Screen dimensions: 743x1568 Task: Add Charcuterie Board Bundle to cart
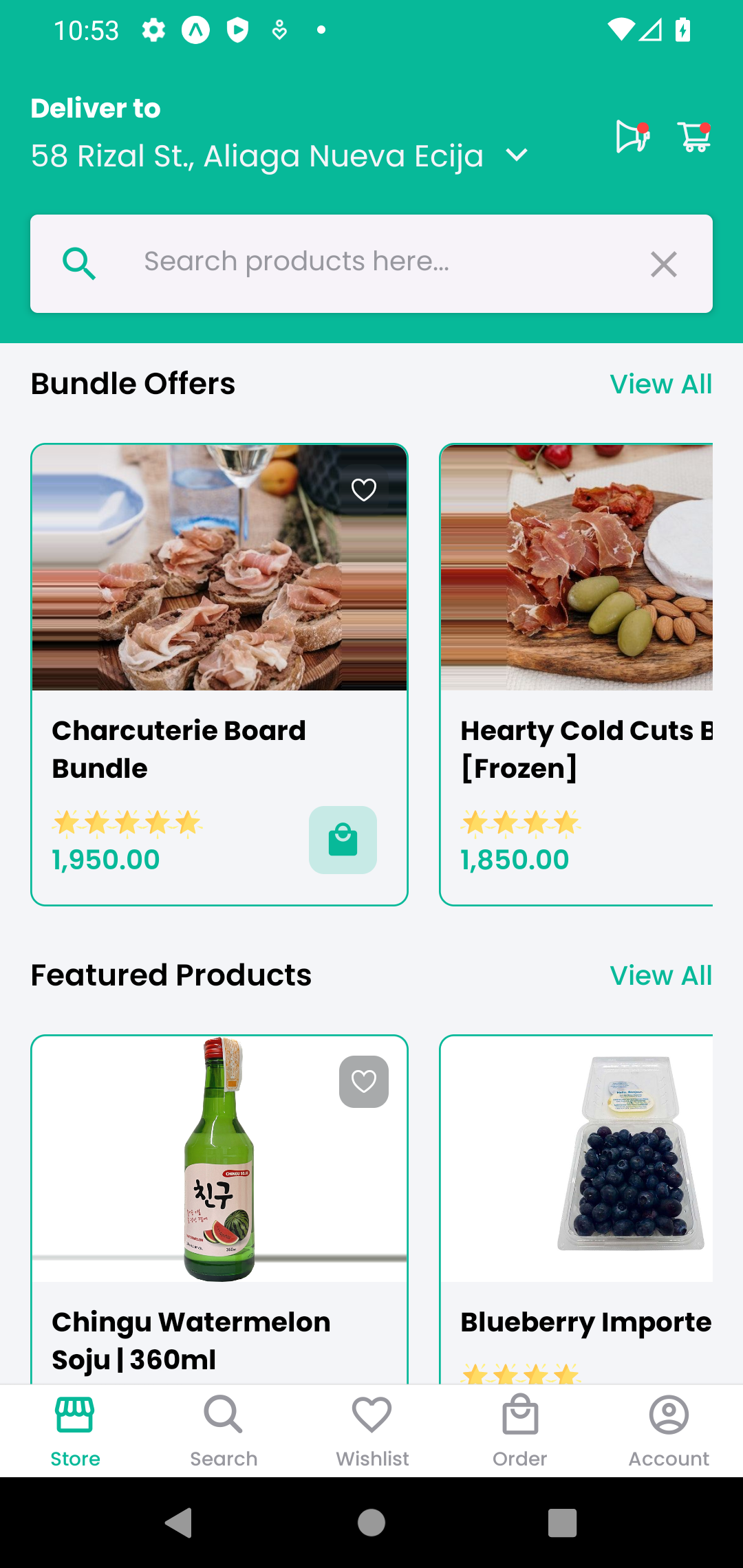pyautogui.click(x=343, y=840)
